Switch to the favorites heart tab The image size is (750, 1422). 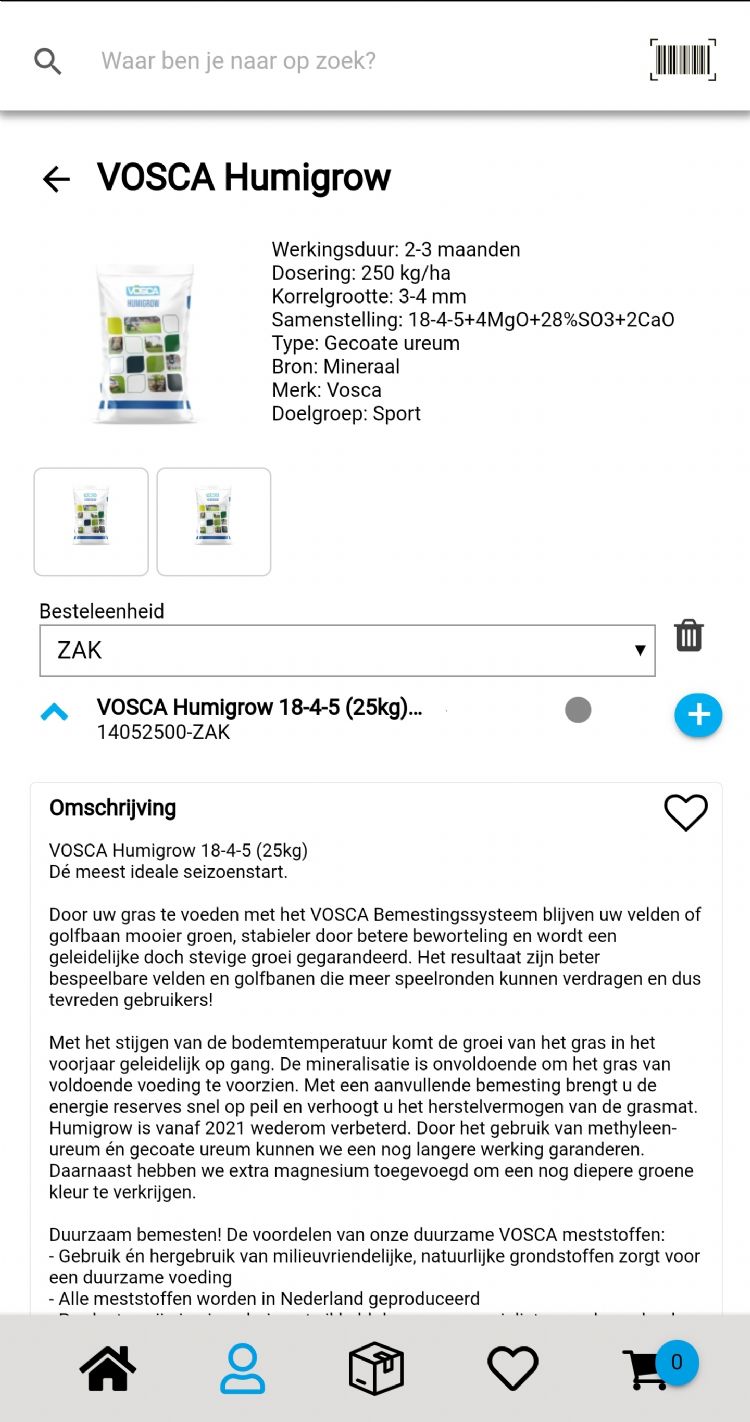(513, 1368)
